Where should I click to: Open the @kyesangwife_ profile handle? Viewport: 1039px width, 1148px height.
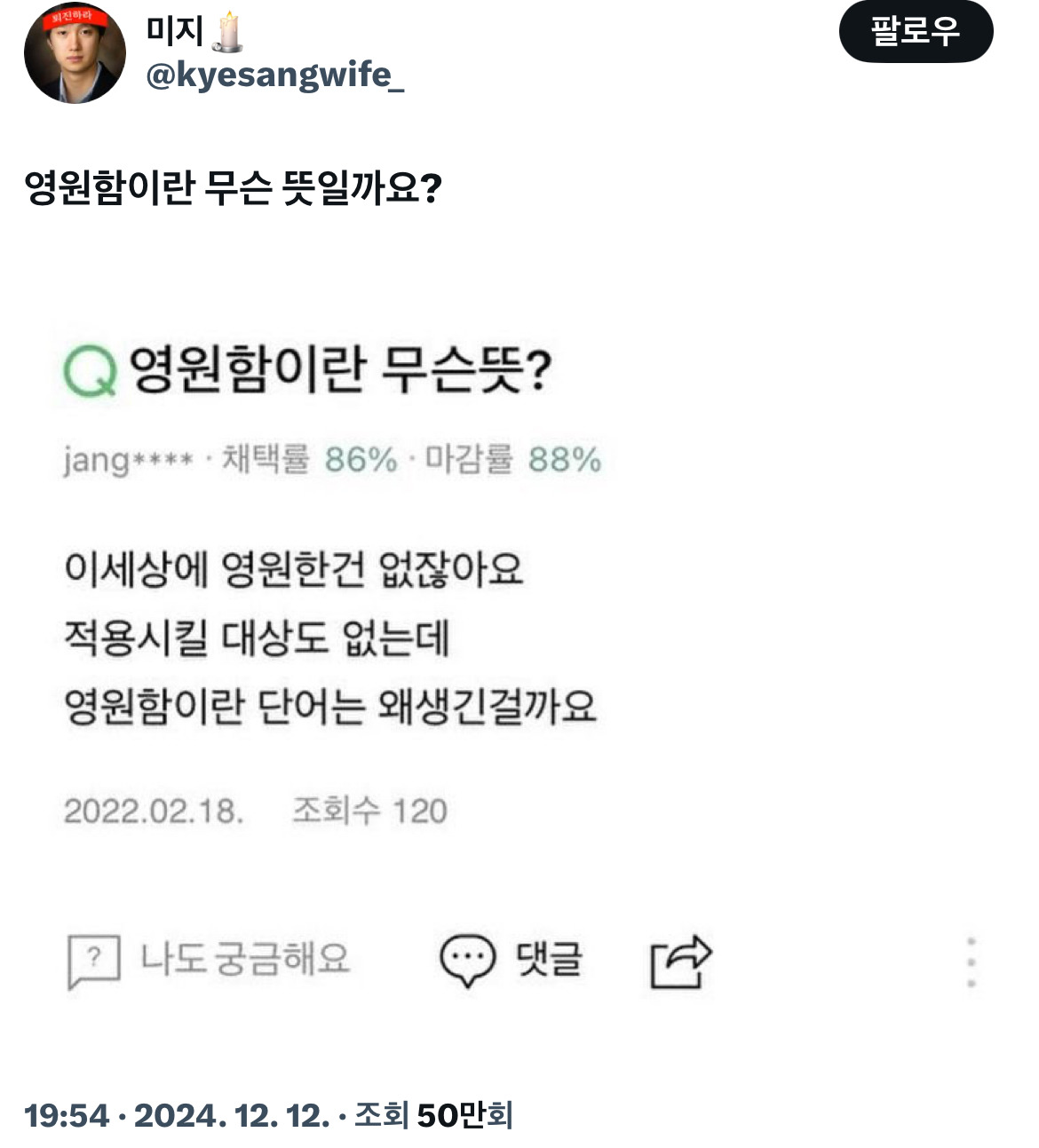274,75
